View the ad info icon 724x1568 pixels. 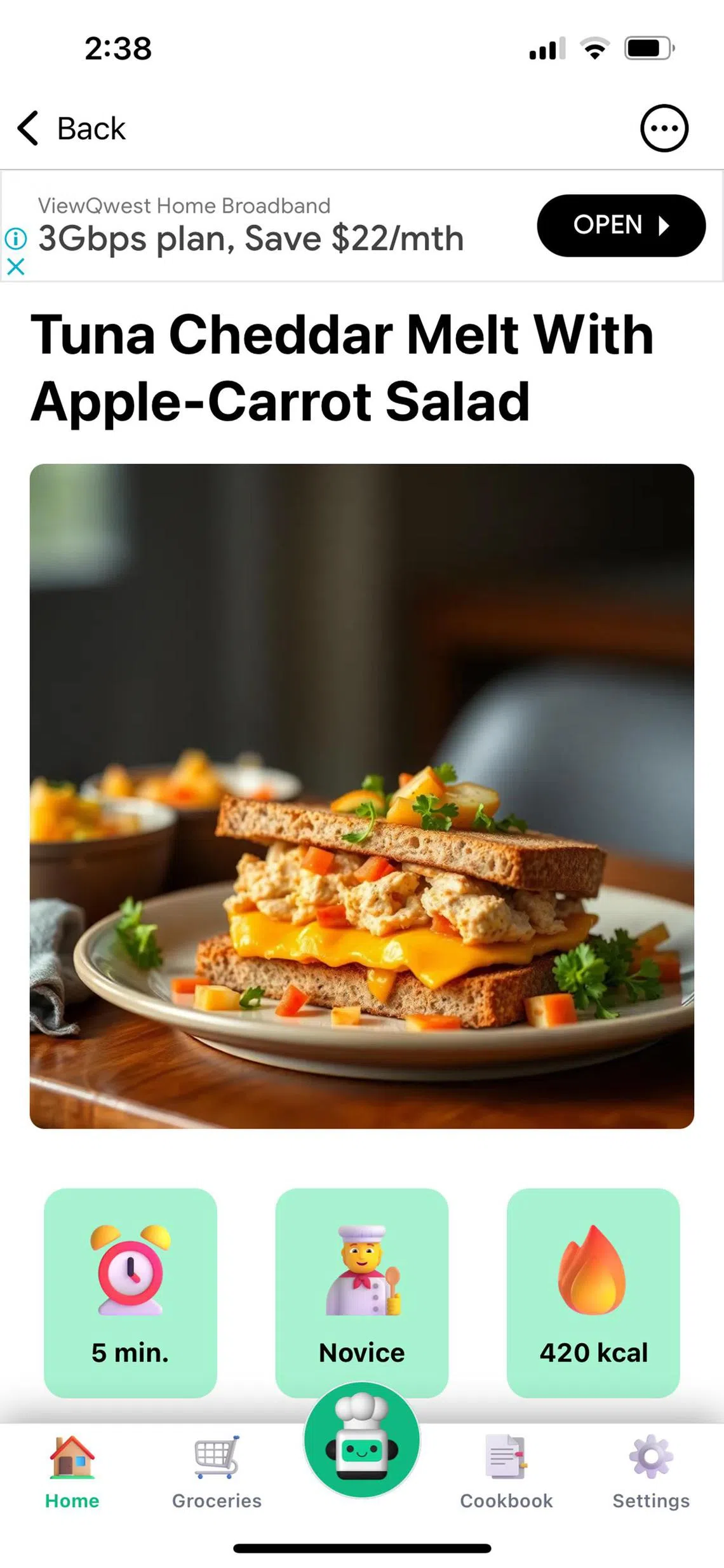click(x=16, y=239)
